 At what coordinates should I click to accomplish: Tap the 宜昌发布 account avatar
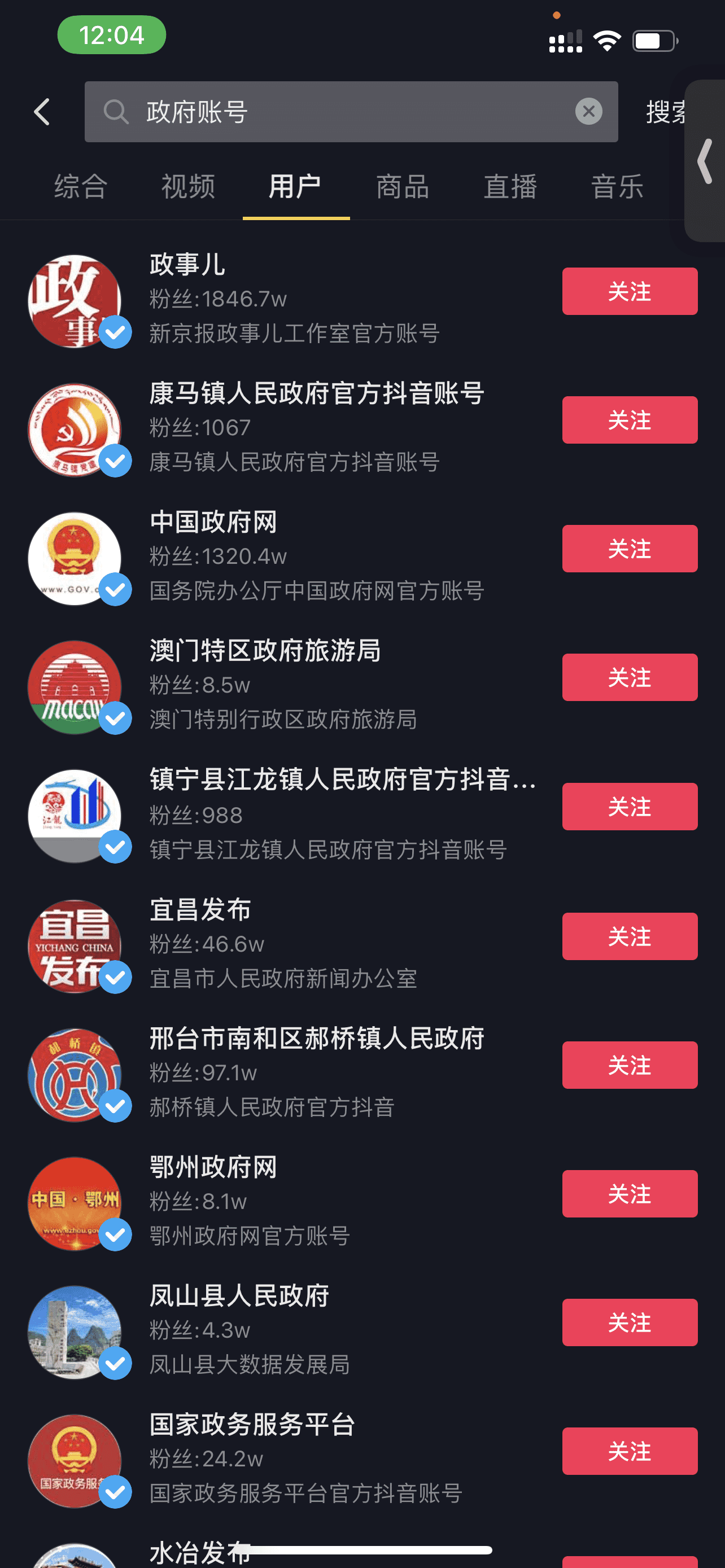[x=75, y=945]
